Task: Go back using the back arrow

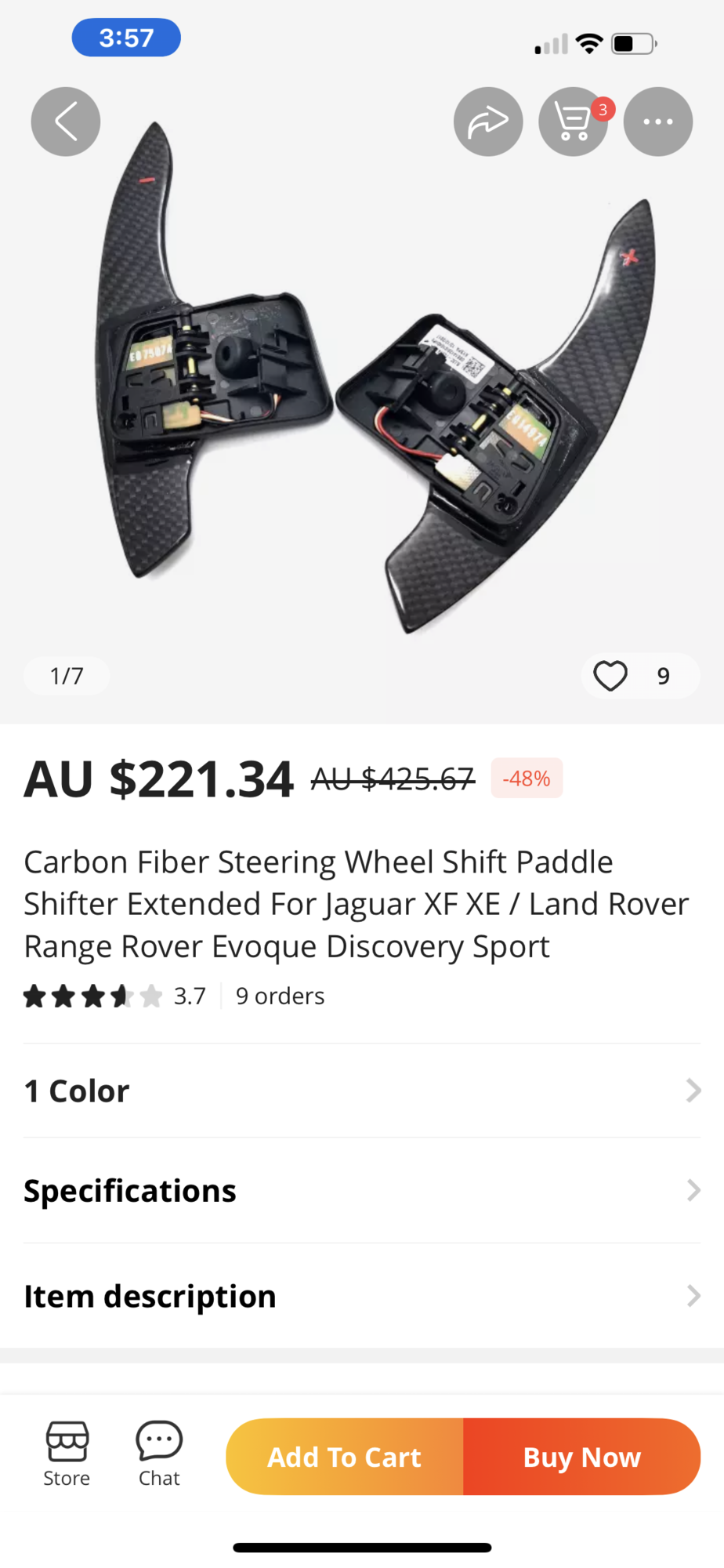Action: tap(66, 122)
